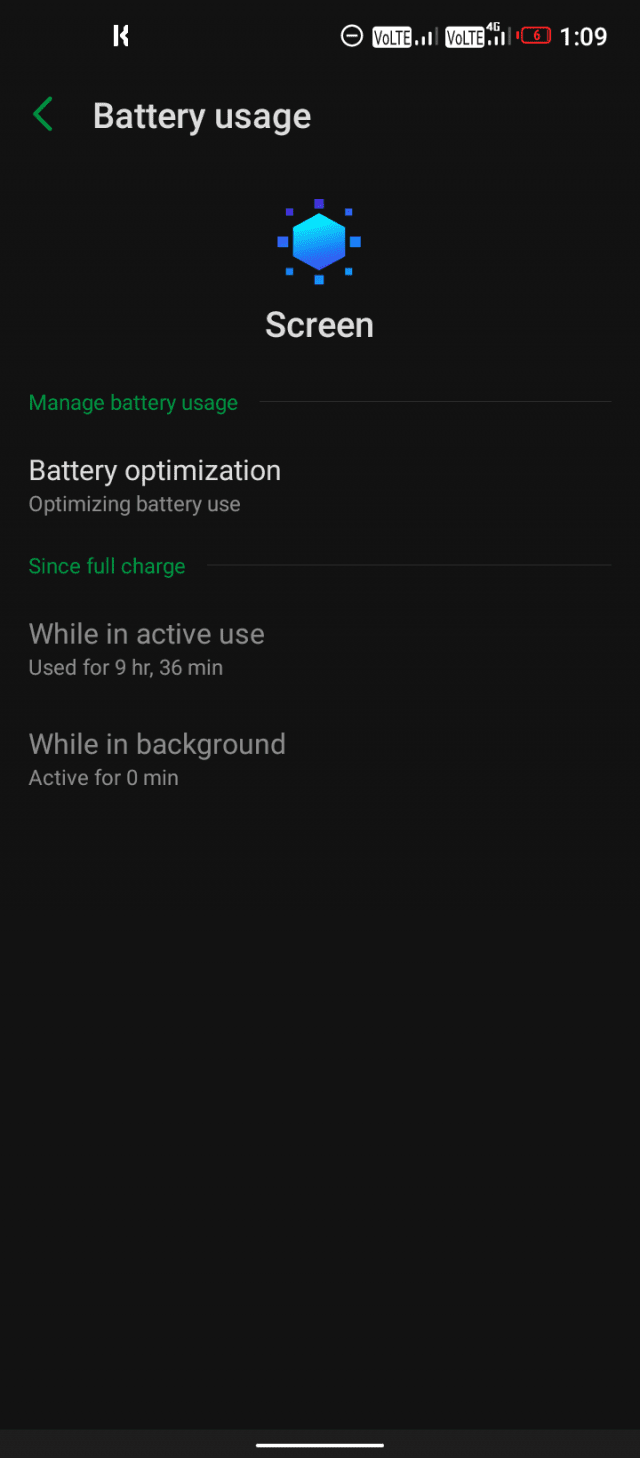Open Battery optimization settings

click(320, 485)
